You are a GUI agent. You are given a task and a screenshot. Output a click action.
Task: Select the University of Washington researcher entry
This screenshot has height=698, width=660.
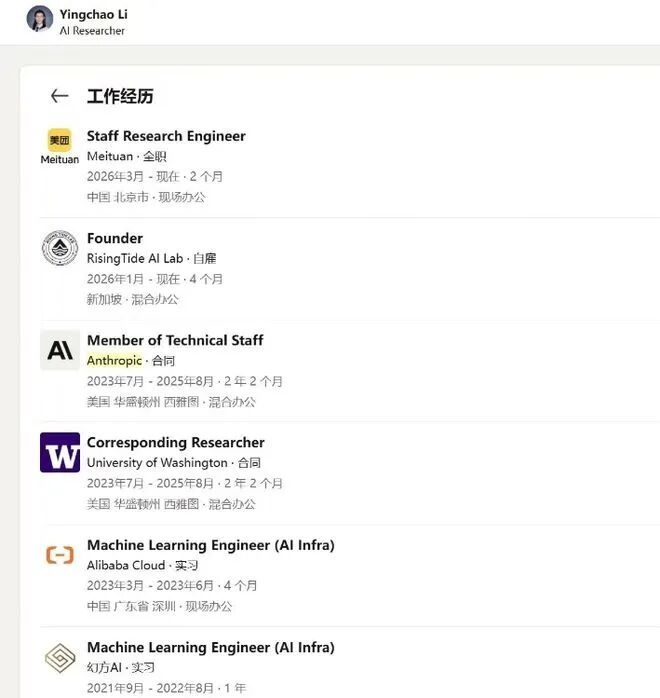point(176,442)
